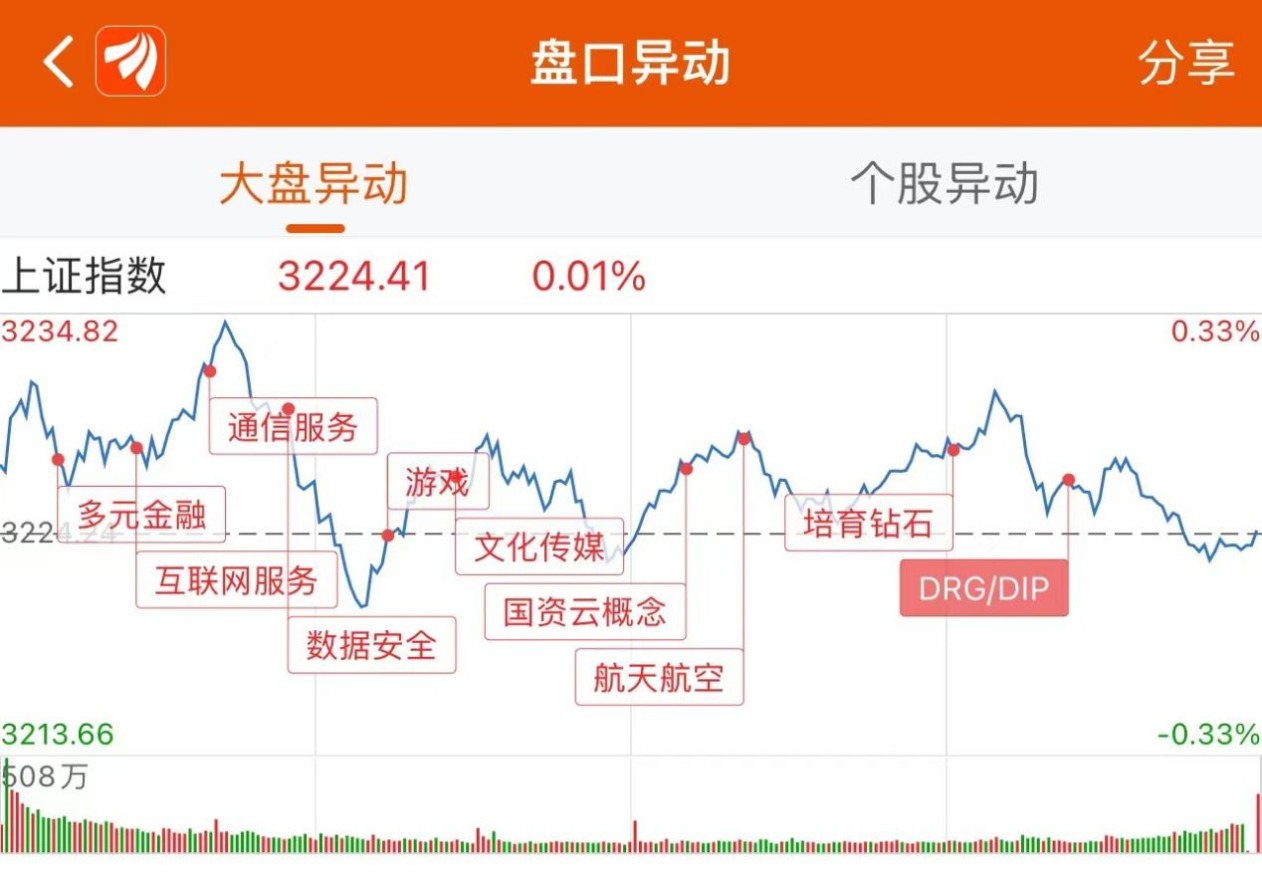Tap the 多元金融 sector label
The image size is (1262, 878).
(141, 515)
